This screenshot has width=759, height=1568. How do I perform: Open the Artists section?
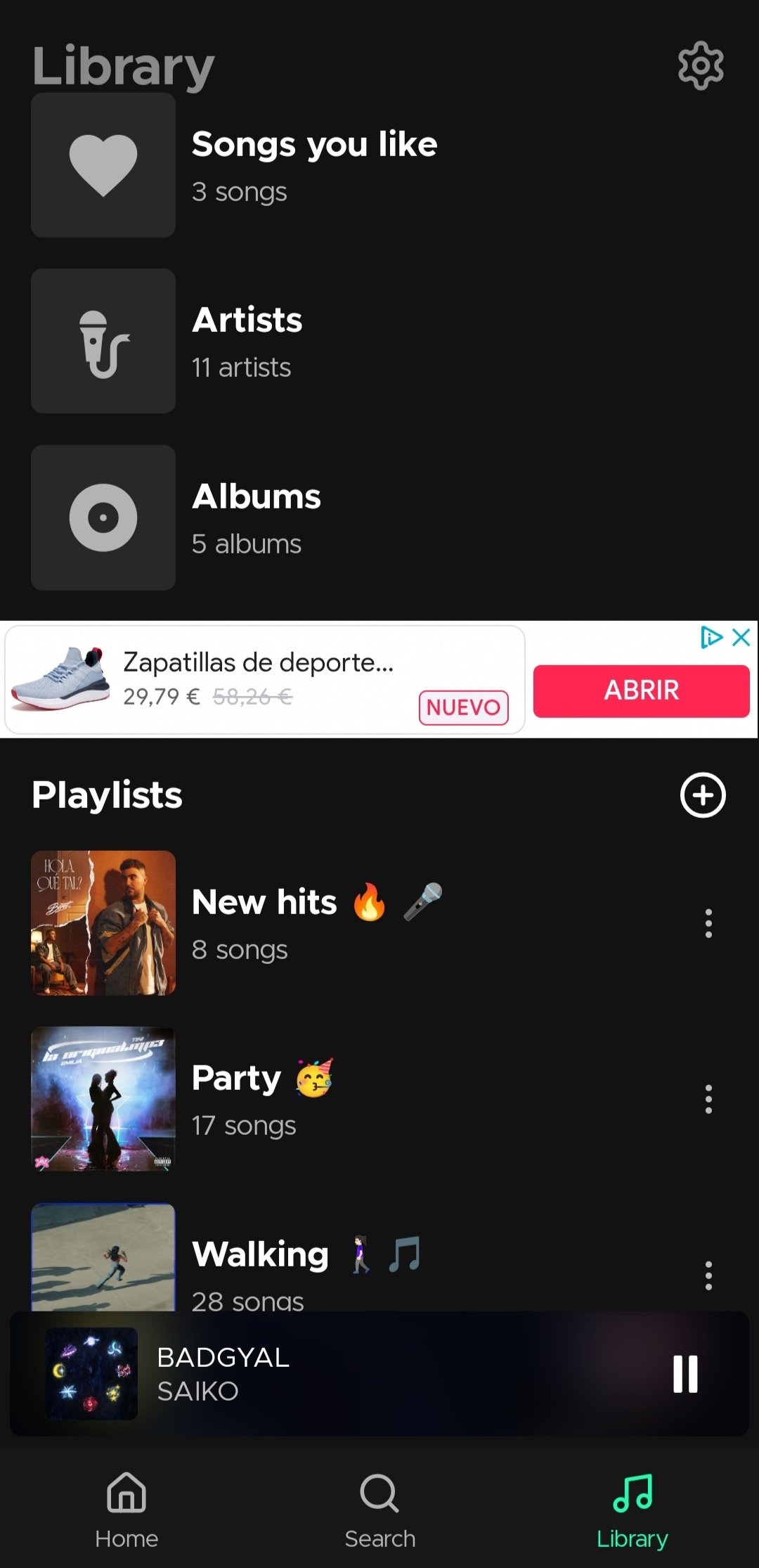click(247, 342)
